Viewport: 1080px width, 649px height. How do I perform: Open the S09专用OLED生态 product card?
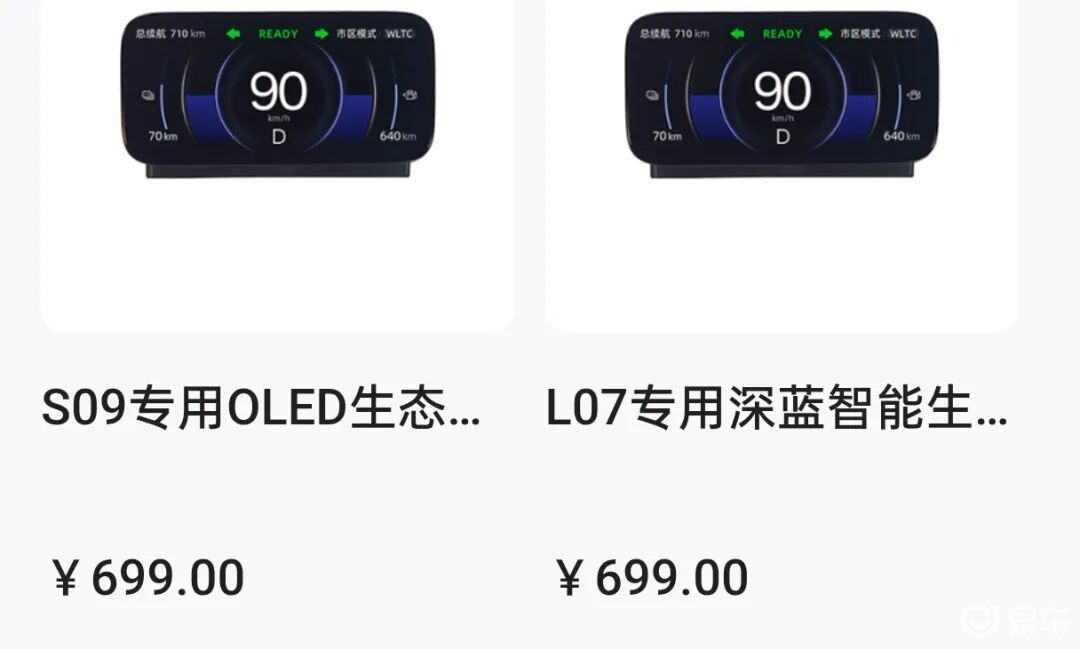tap(262, 409)
